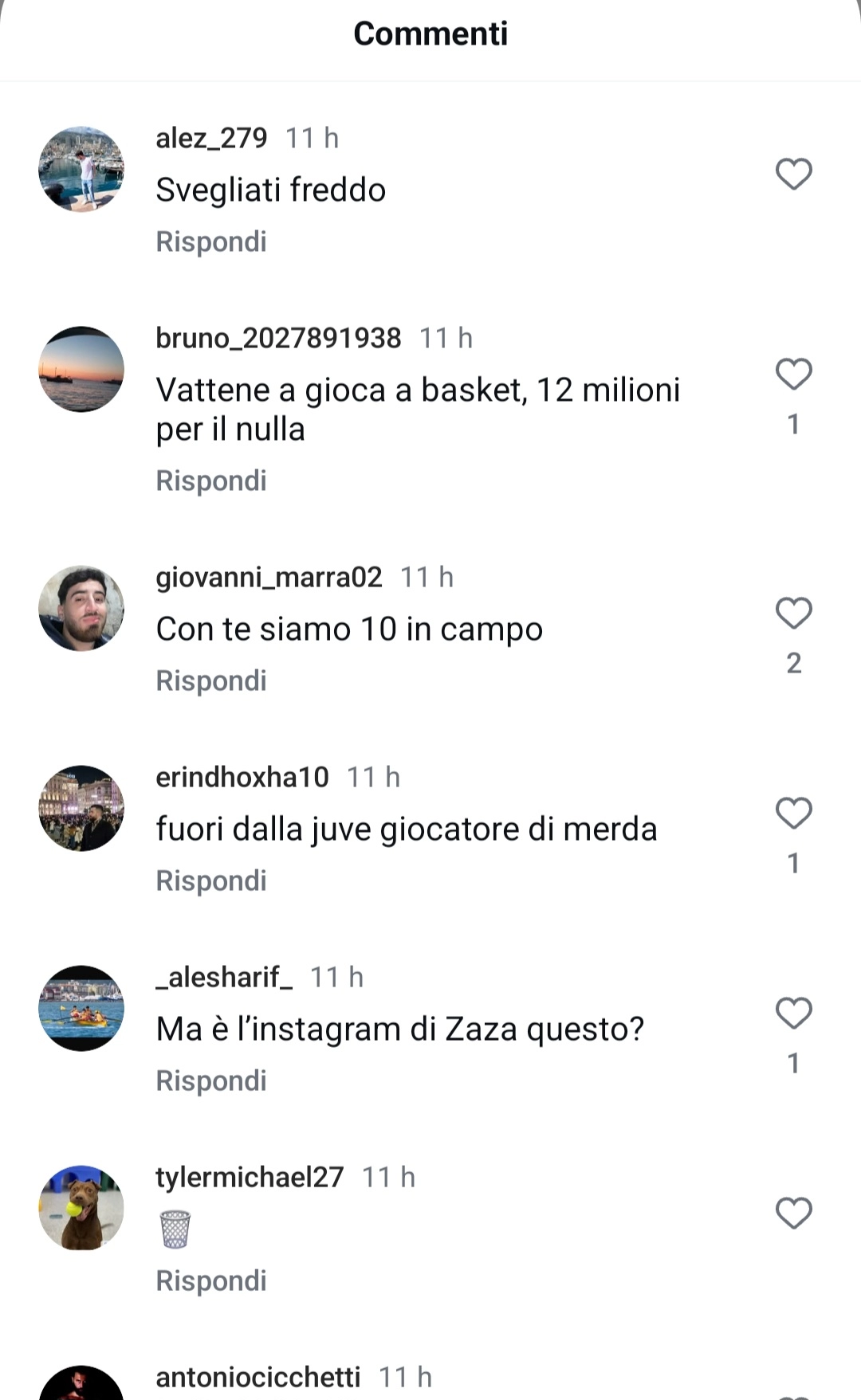Like erindhoxha10's comment
Viewport: 861px width, 1400px height.
(793, 814)
